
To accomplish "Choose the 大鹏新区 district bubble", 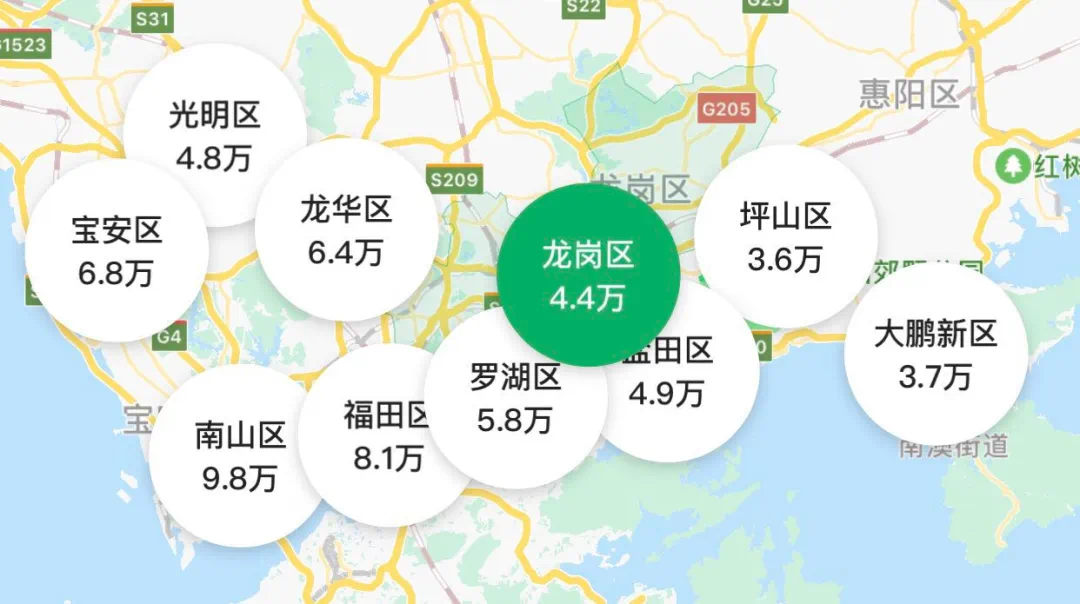I will pos(935,355).
